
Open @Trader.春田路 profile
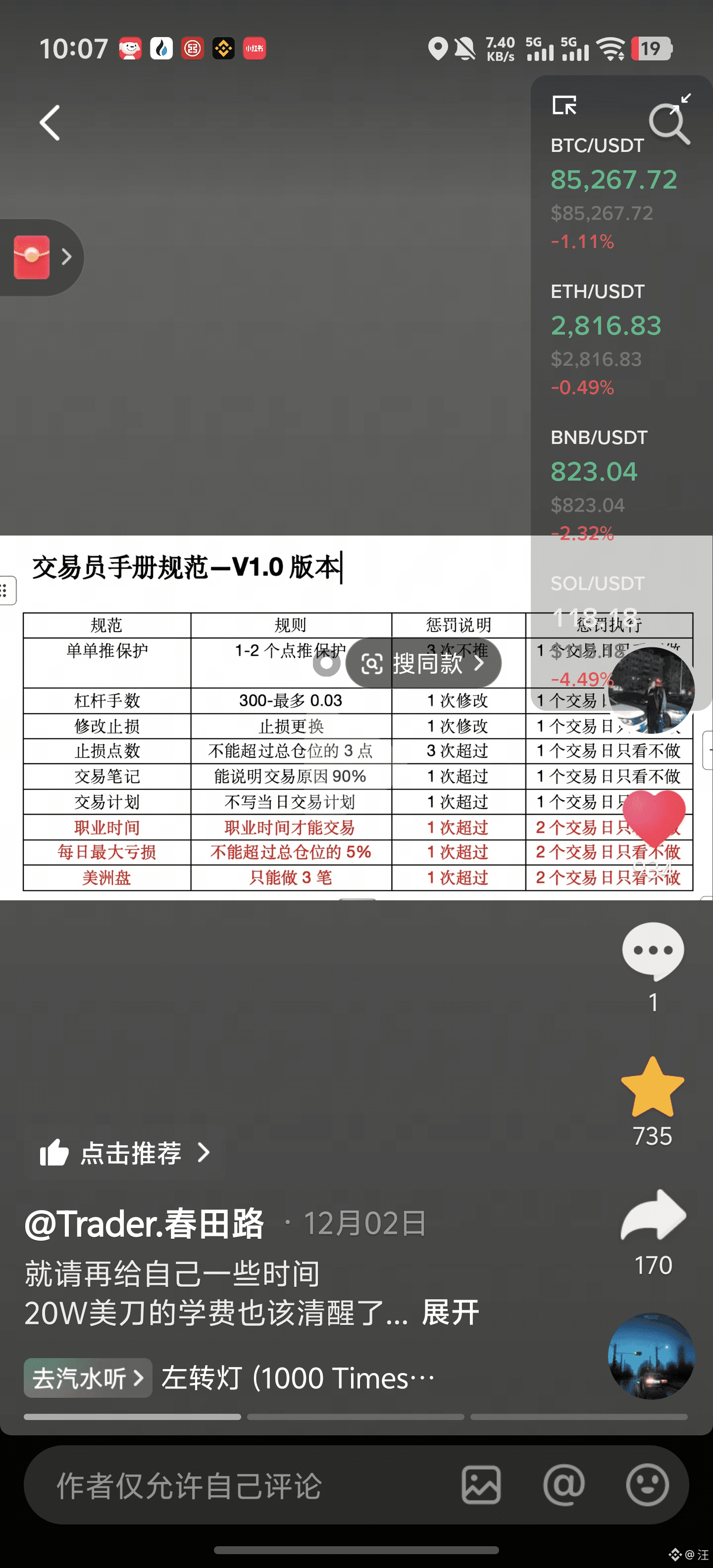pos(144,1224)
